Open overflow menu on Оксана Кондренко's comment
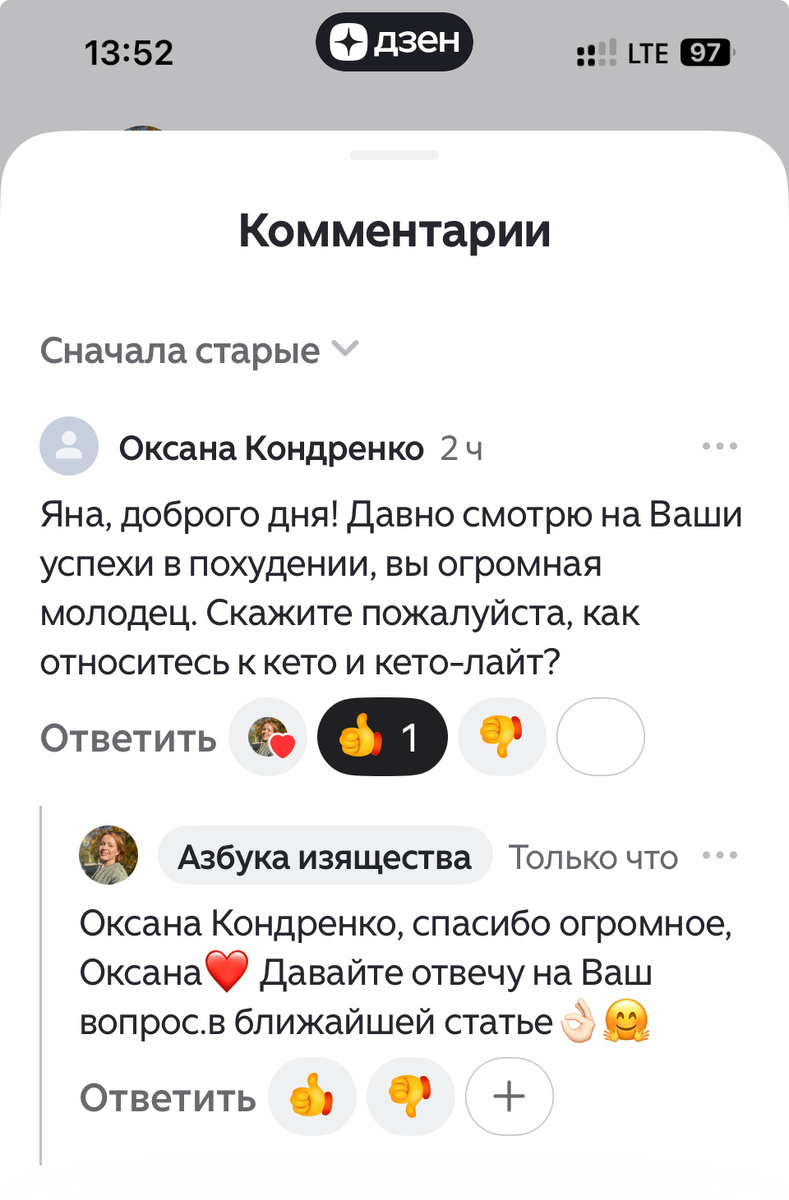Viewport: 789px width, 1200px height. click(x=719, y=447)
